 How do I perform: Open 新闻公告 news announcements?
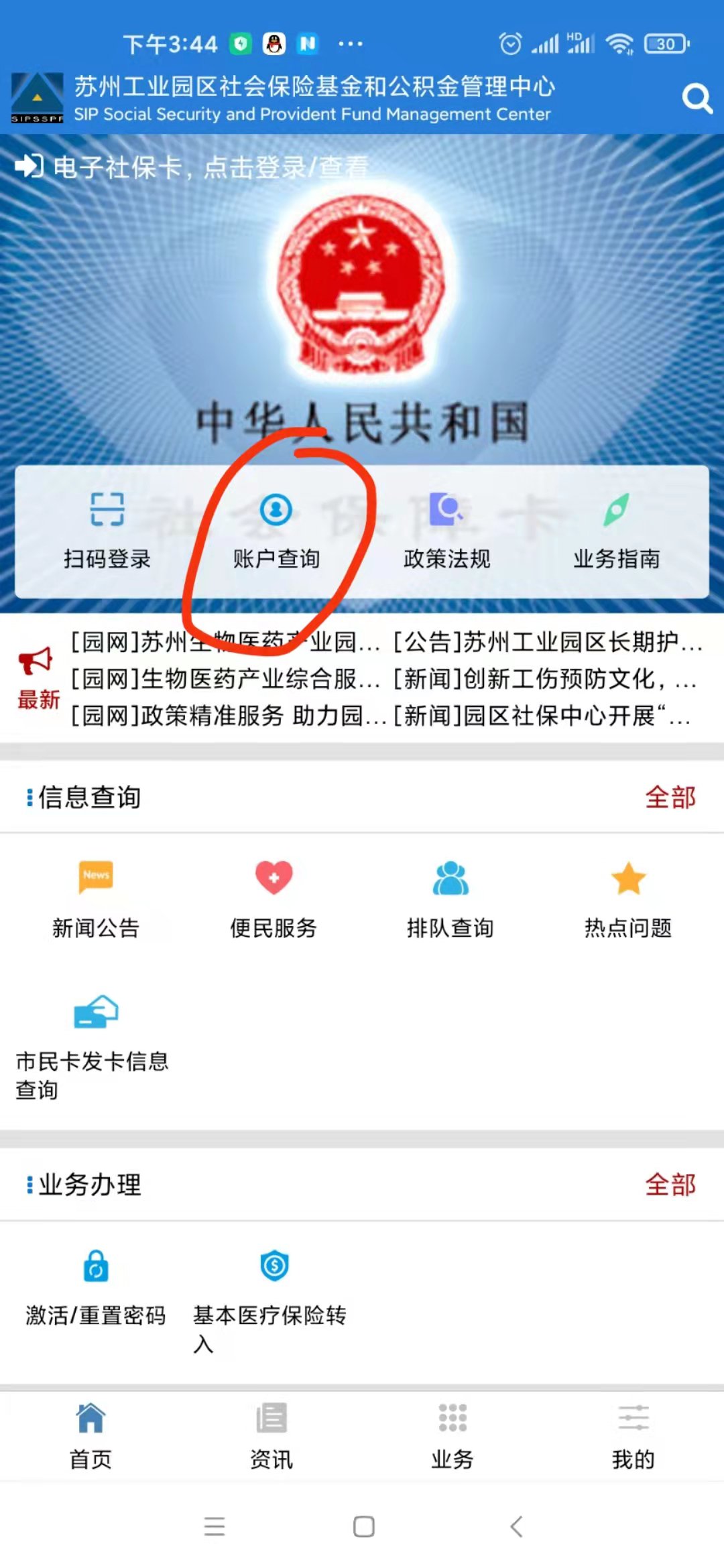coord(96,899)
